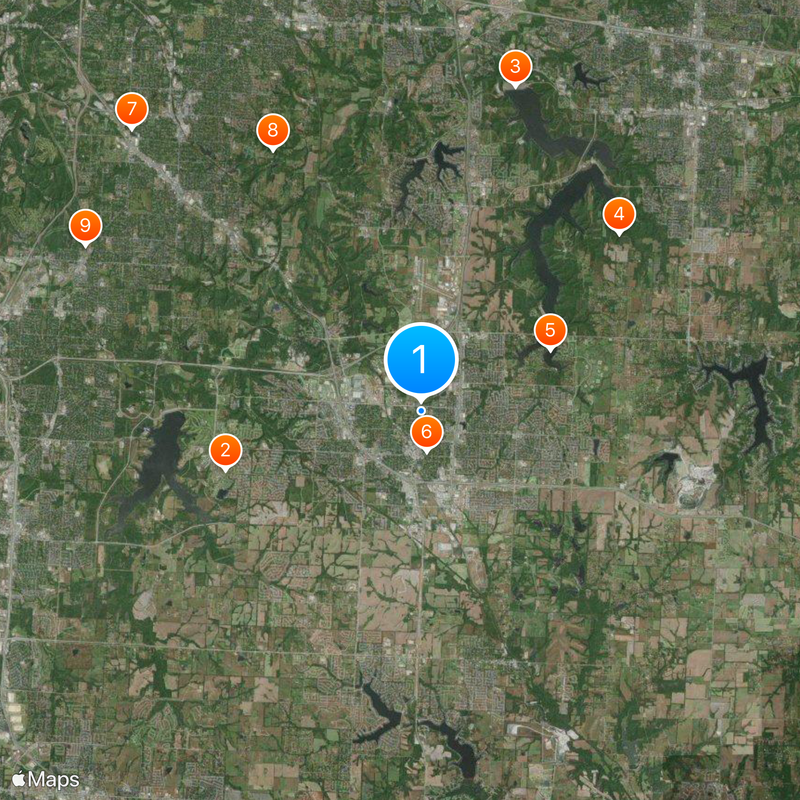Select map pin number 7
The width and height of the screenshot is (800, 800).
tap(131, 109)
